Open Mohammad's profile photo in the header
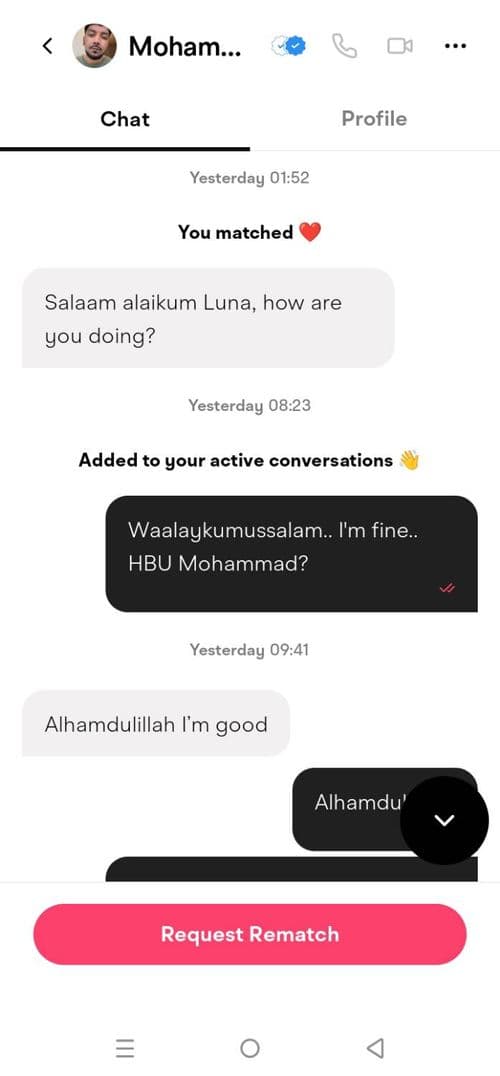Screen dimensions: 500x1076 [95, 46]
